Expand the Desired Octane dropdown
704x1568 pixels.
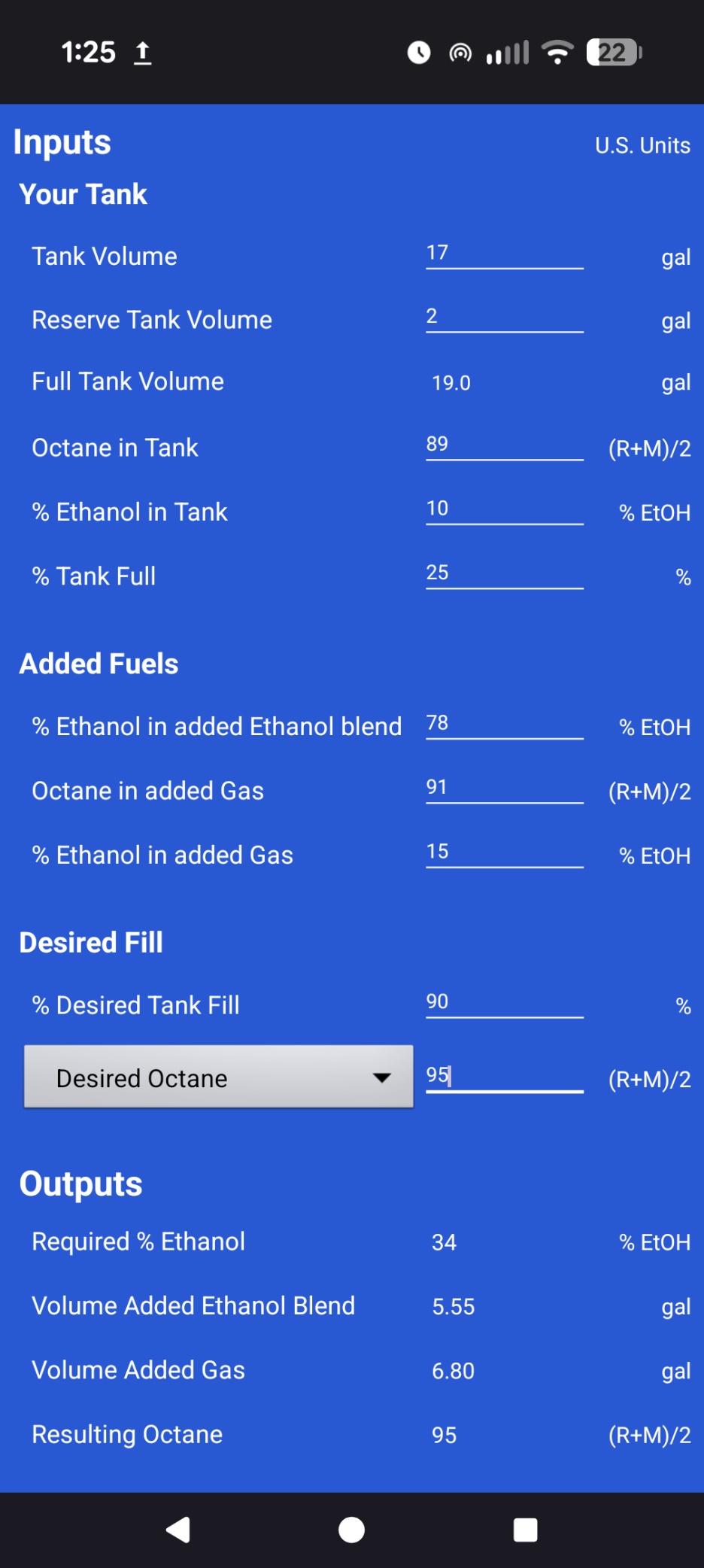point(219,1077)
